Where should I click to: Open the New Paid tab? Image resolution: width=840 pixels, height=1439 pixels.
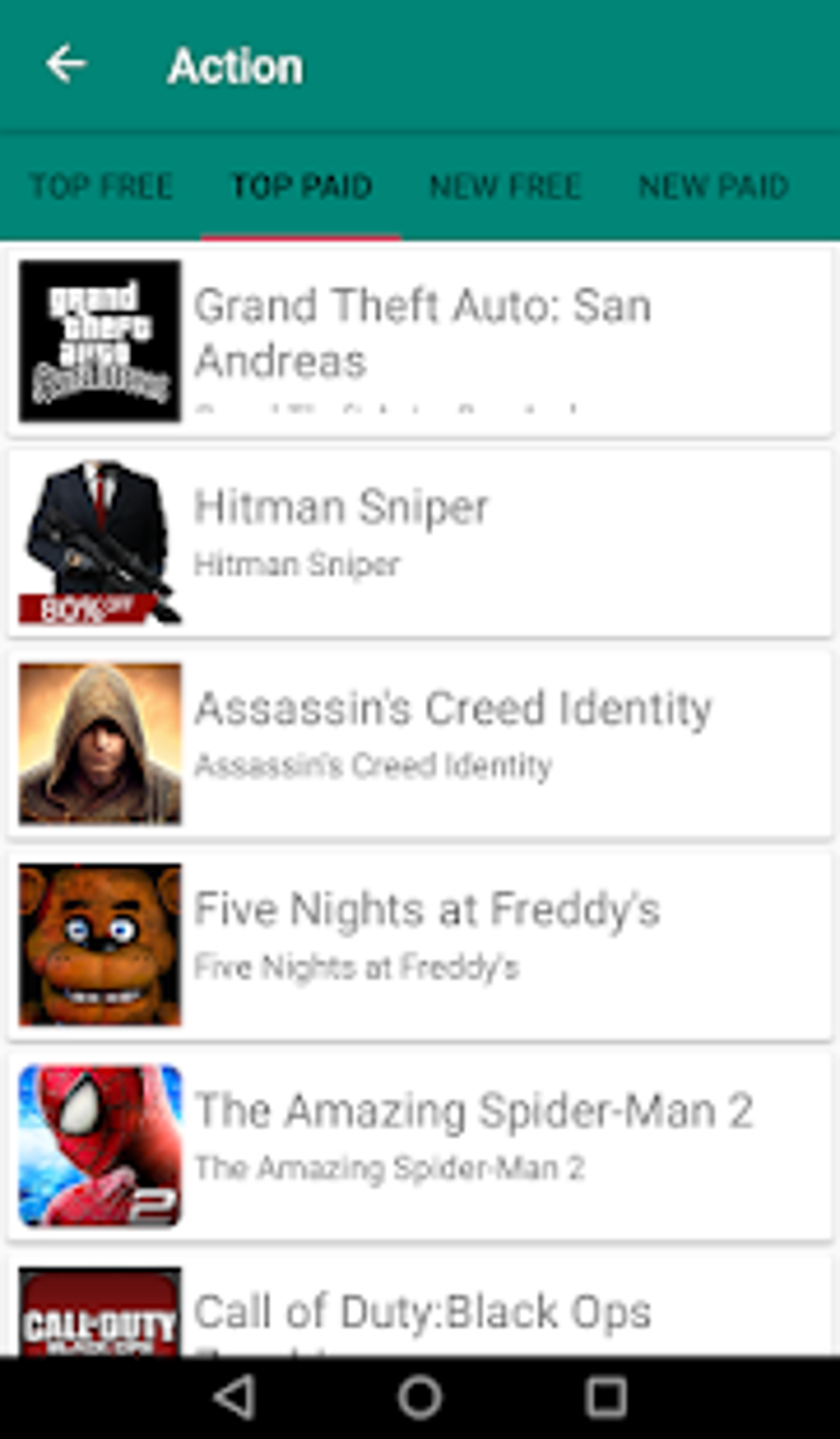click(x=714, y=187)
